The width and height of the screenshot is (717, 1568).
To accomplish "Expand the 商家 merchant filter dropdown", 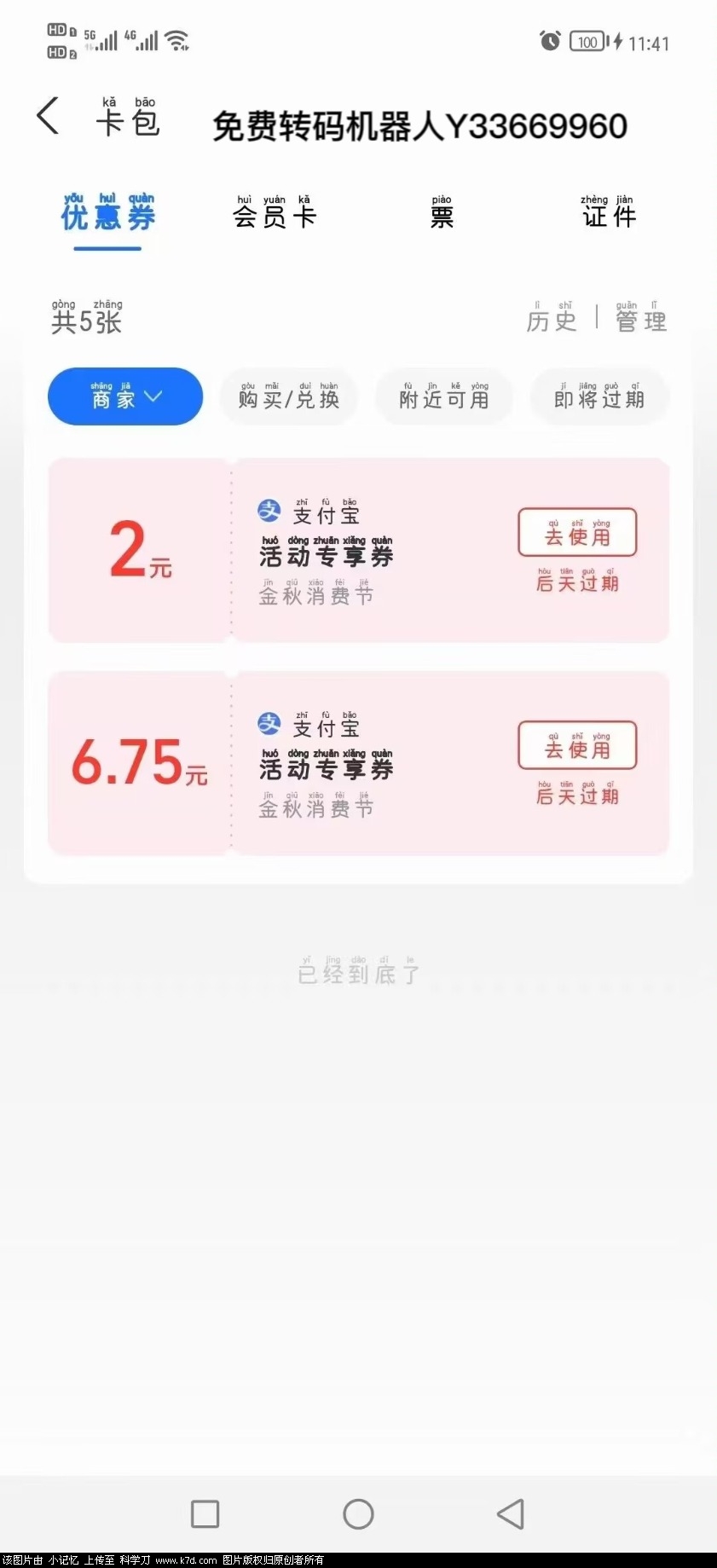I will point(125,396).
